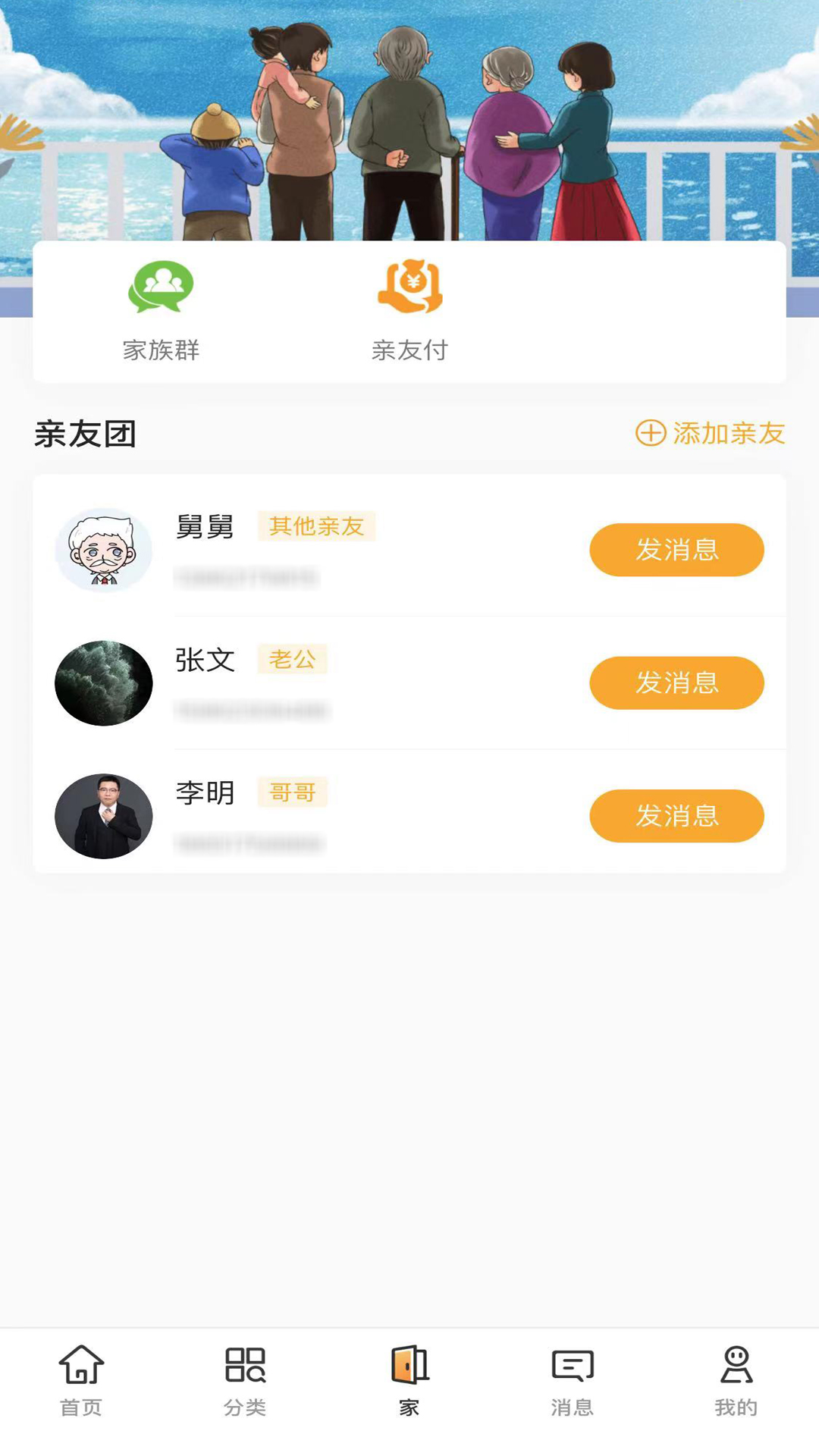Click 发消息 next to 李明
Image resolution: width=819 pixels, height=1456 pixels.
[x=677, y=816]
